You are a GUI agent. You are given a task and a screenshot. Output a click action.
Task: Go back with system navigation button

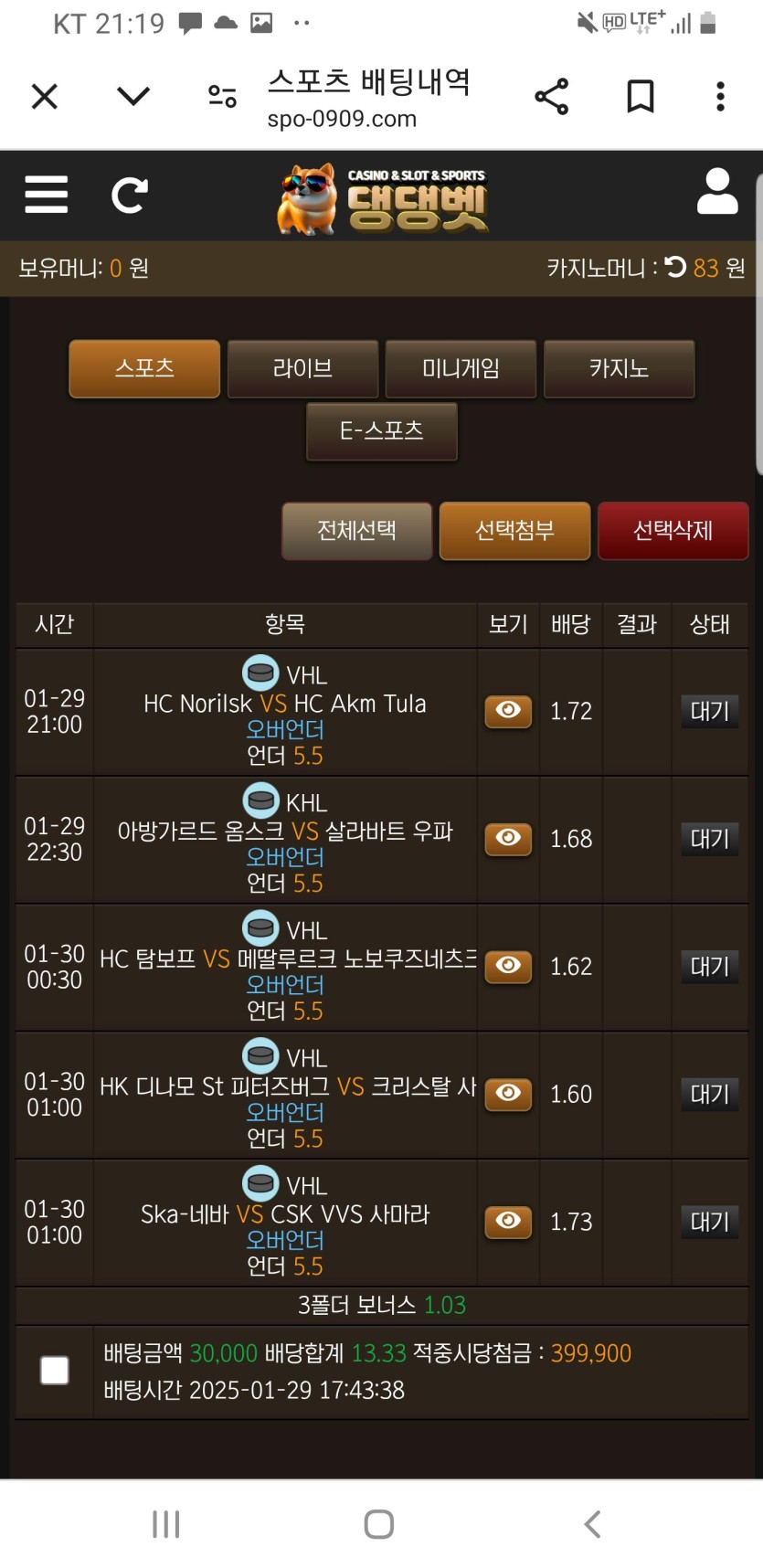592,1523
